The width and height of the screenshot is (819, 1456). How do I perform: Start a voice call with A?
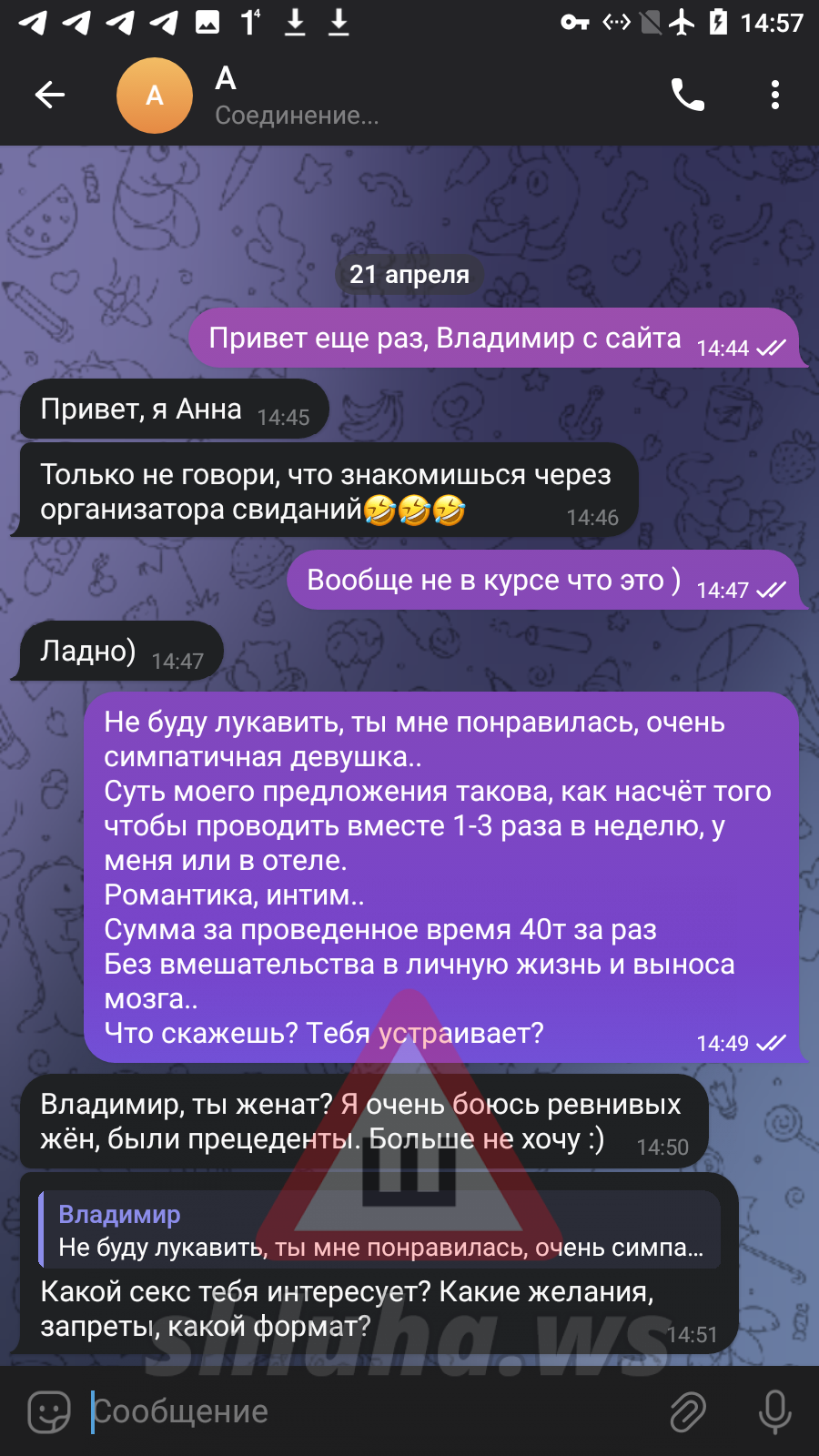(x=687, y=95)
